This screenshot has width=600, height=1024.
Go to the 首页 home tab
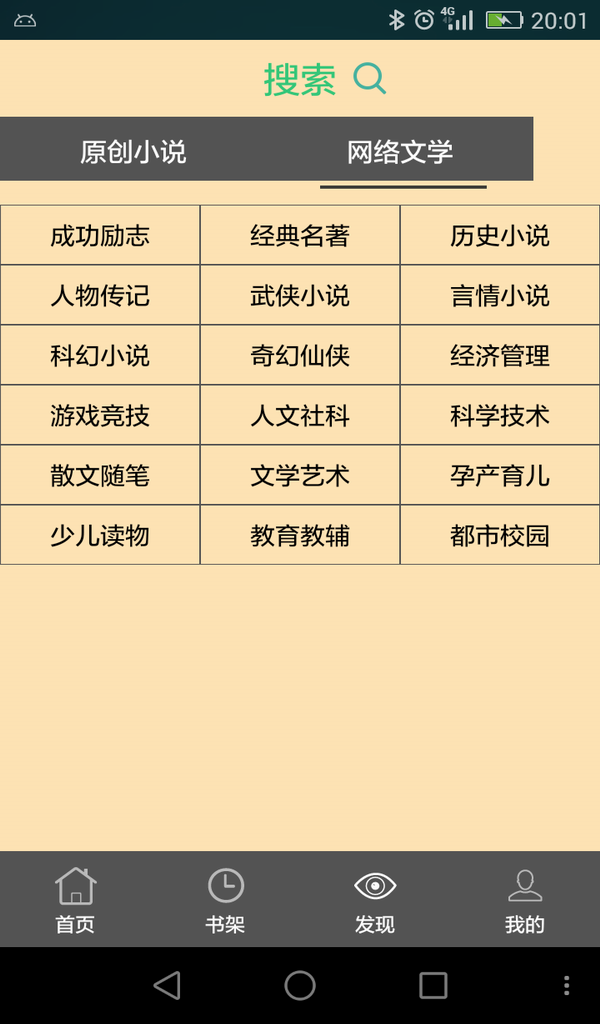coord(75,899)
